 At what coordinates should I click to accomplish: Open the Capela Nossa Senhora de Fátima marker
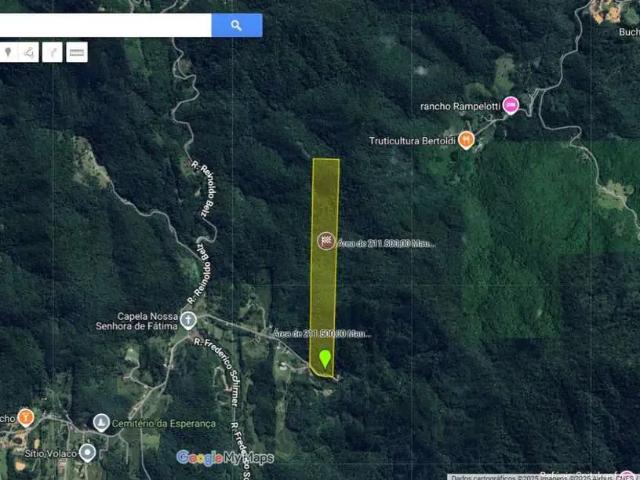(188, 320)
